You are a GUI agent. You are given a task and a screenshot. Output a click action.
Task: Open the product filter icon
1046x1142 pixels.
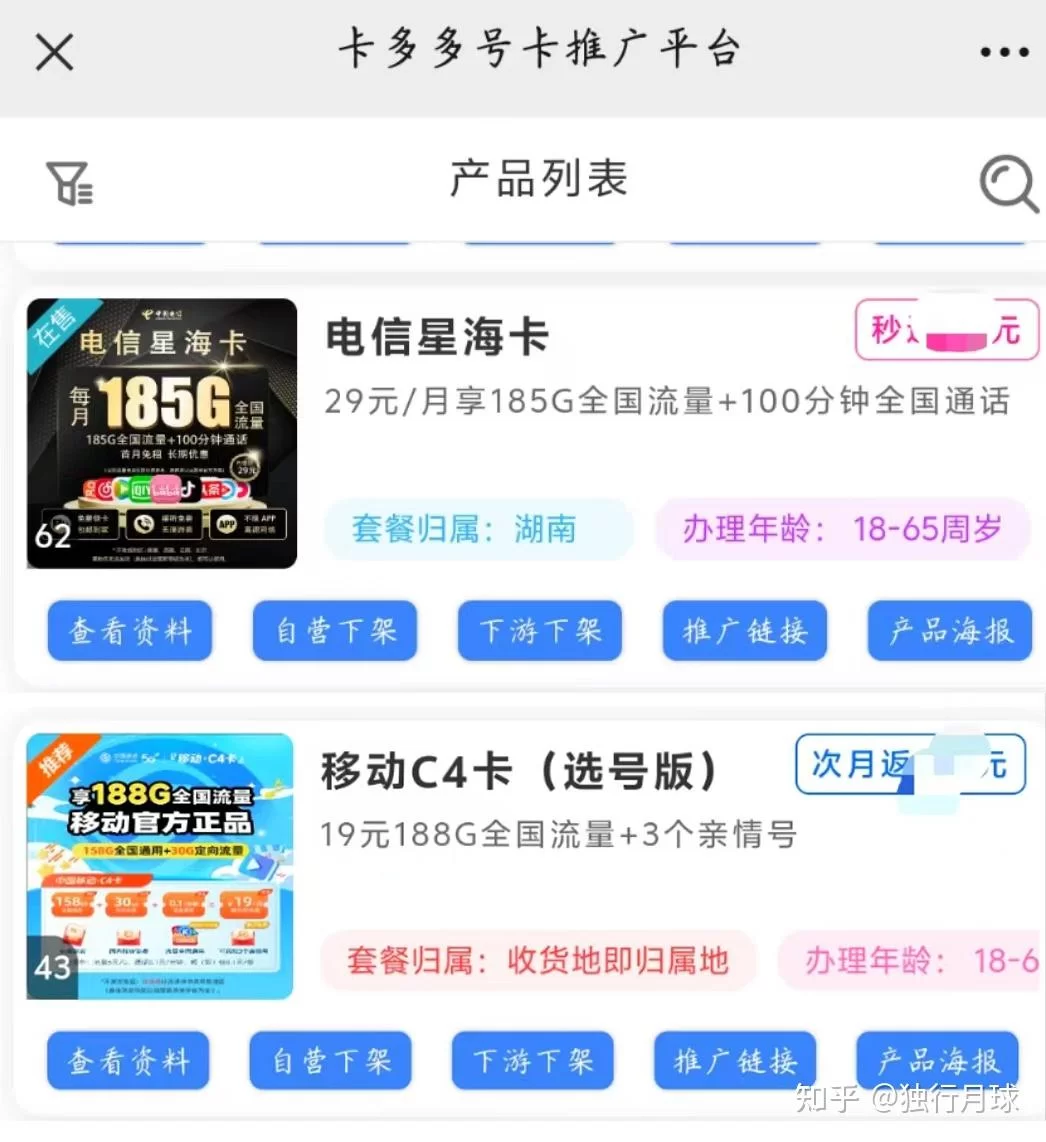[69, 184]
